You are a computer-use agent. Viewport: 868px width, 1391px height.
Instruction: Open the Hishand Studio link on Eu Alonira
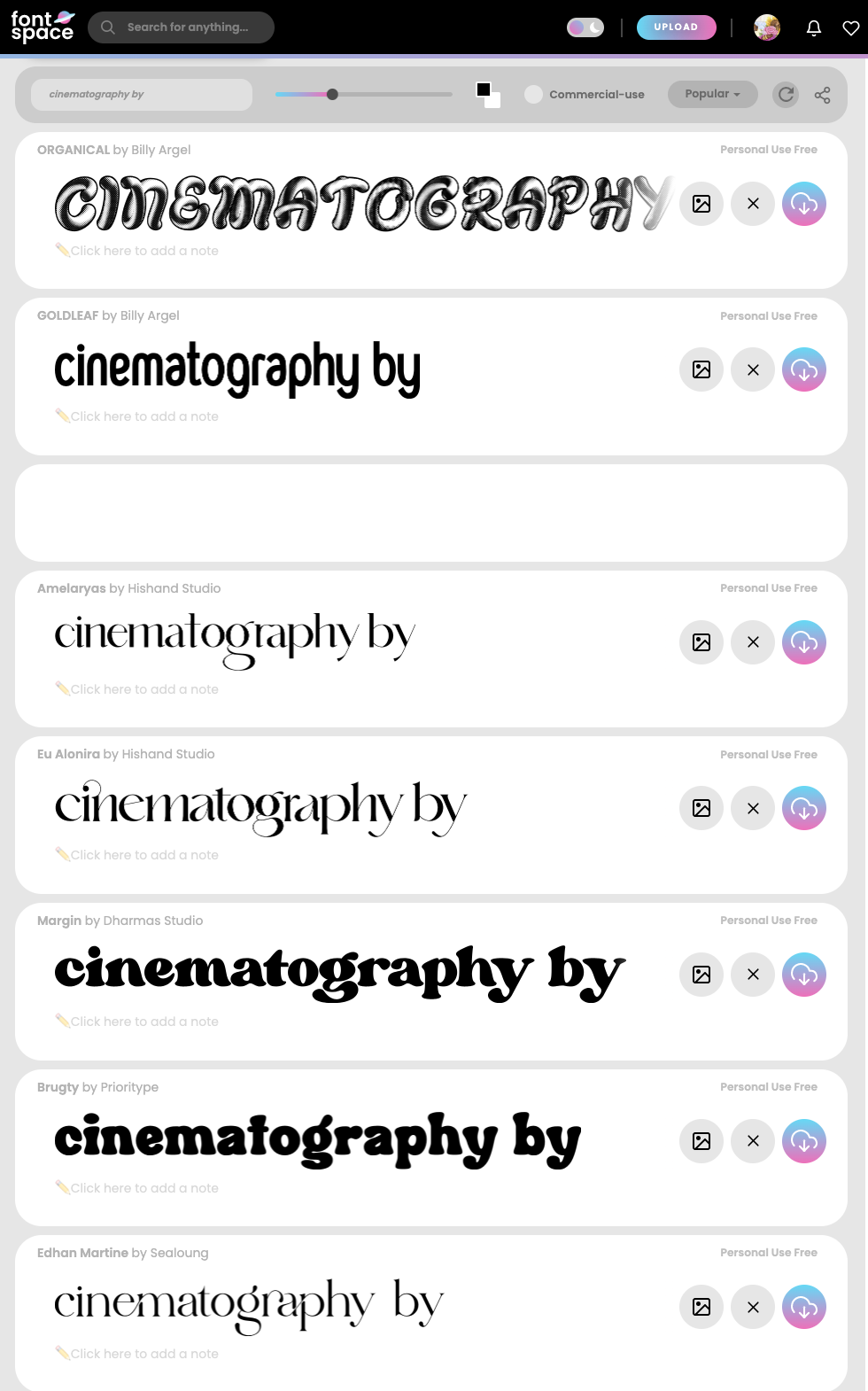pyautogui.click(x=168, y=754)
